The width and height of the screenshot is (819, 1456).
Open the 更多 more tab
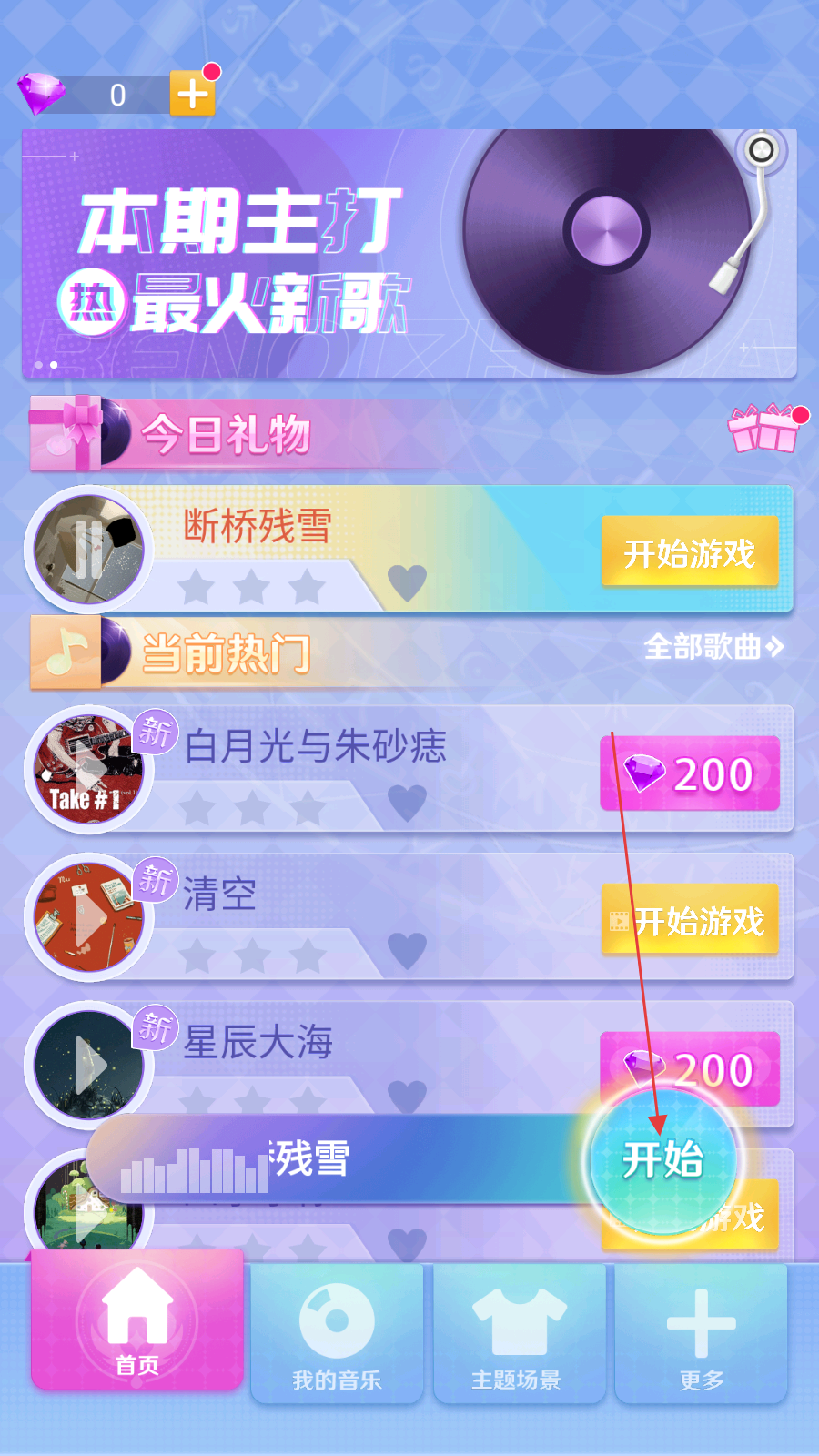tap(701, 1334)
